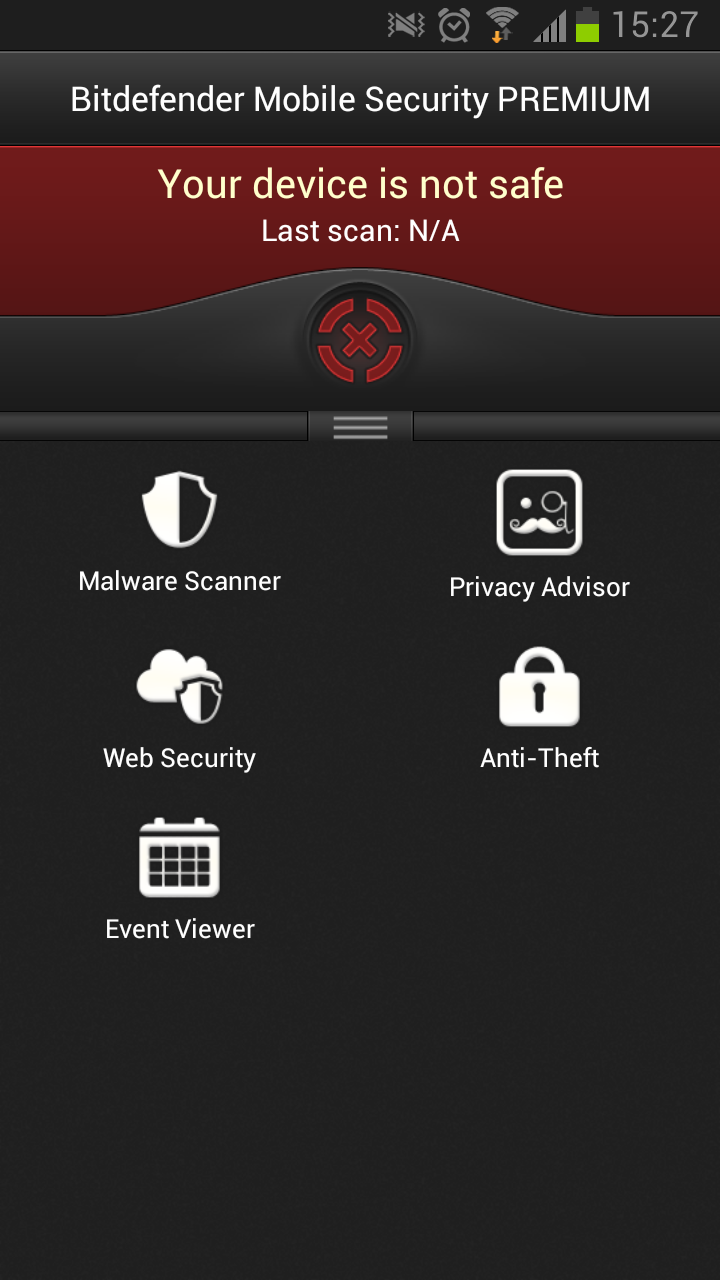Launch Privacy Advisor
The image size is (720, 1280).
[539, 535]
